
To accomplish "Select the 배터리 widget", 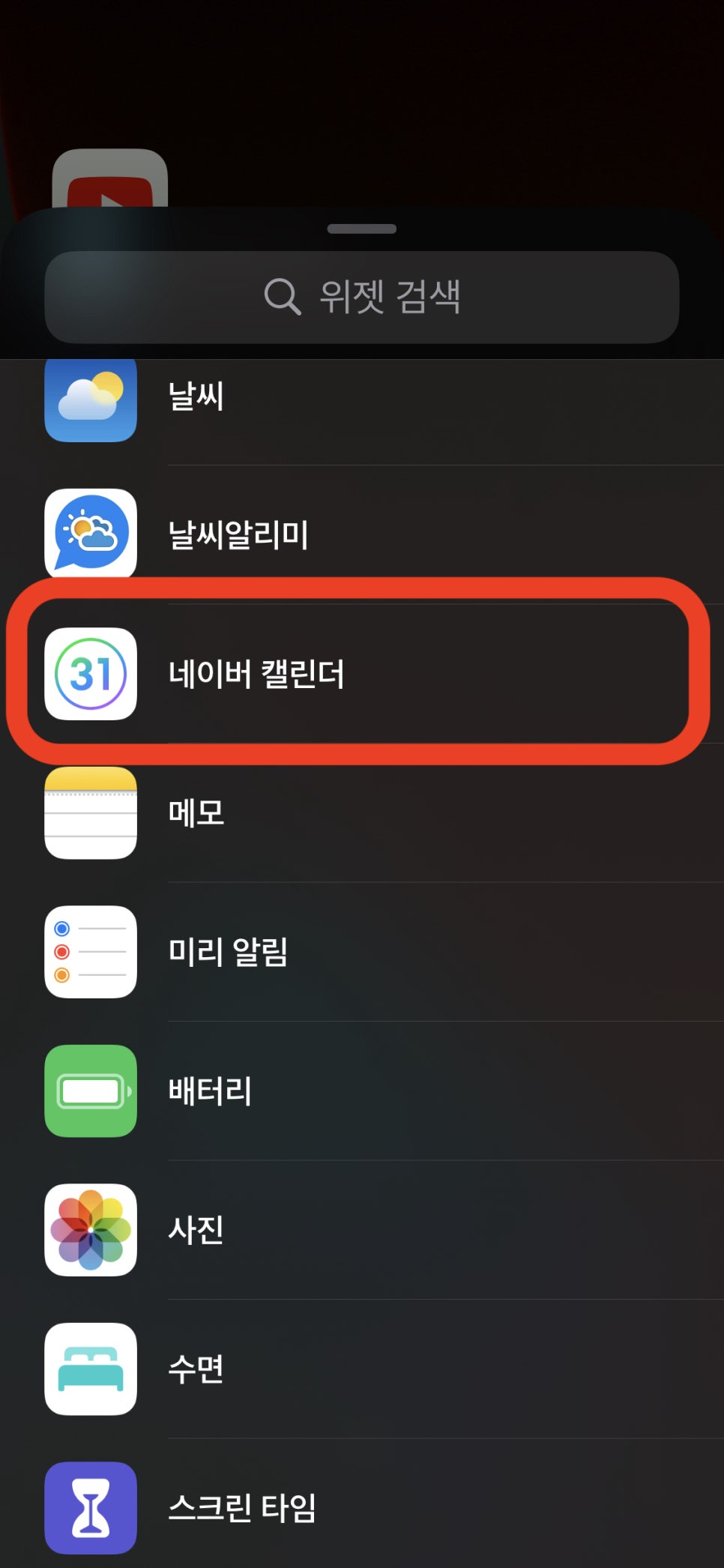I will click(x=210, y=1091).
